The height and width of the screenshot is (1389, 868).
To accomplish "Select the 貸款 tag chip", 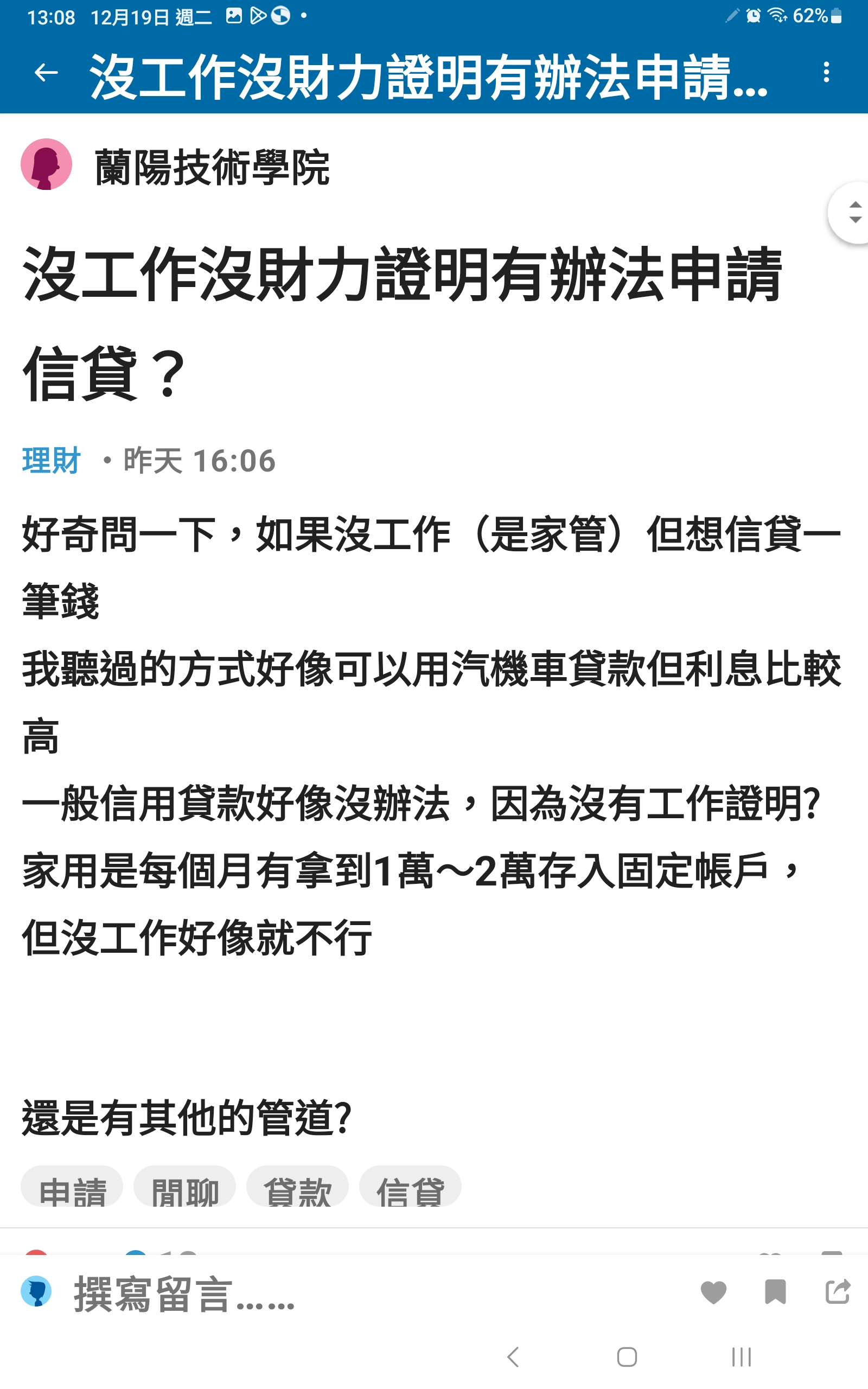I will (x=297, y=1186).
